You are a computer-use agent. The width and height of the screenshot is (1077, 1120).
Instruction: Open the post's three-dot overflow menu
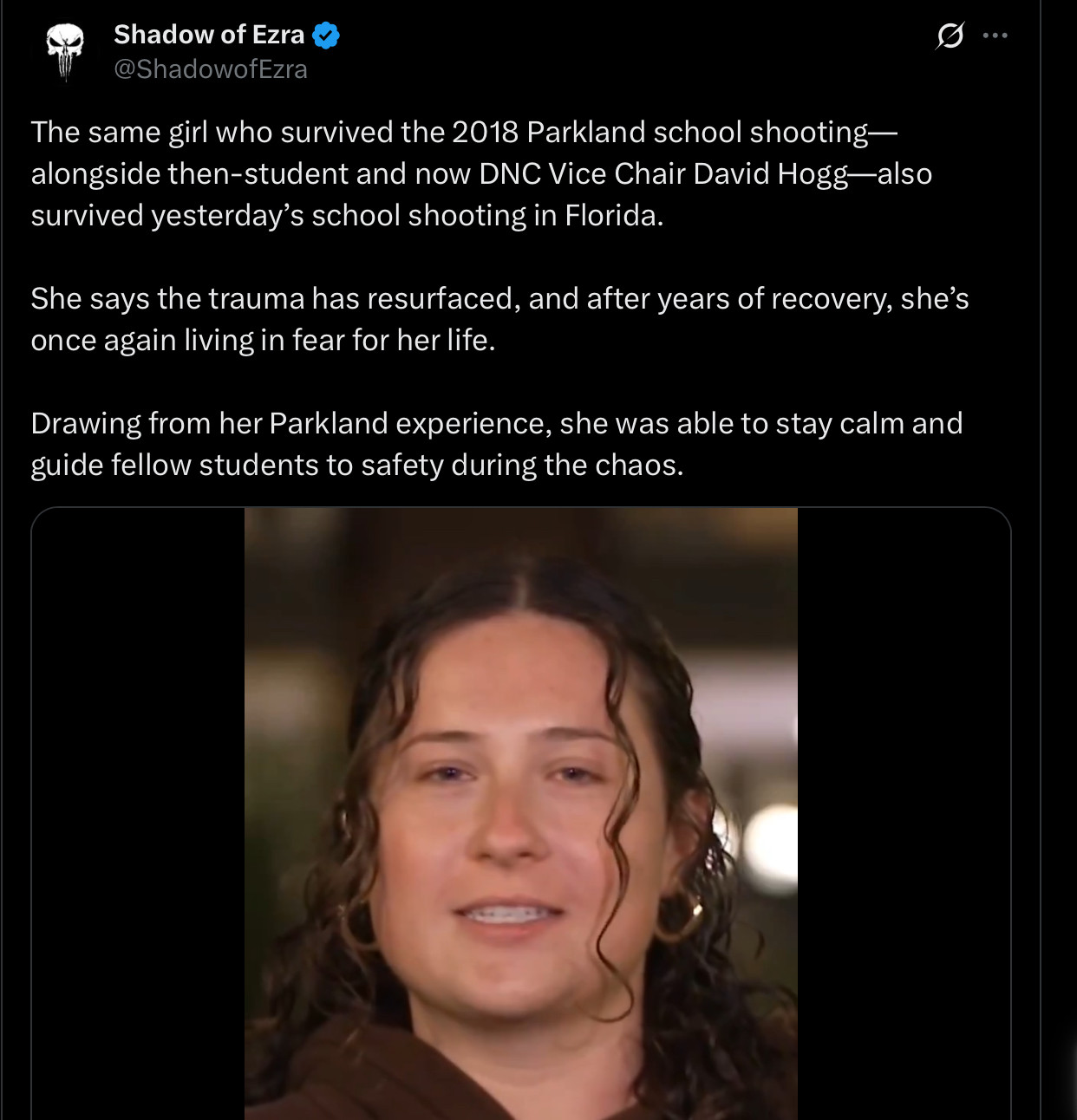(995, 36)
